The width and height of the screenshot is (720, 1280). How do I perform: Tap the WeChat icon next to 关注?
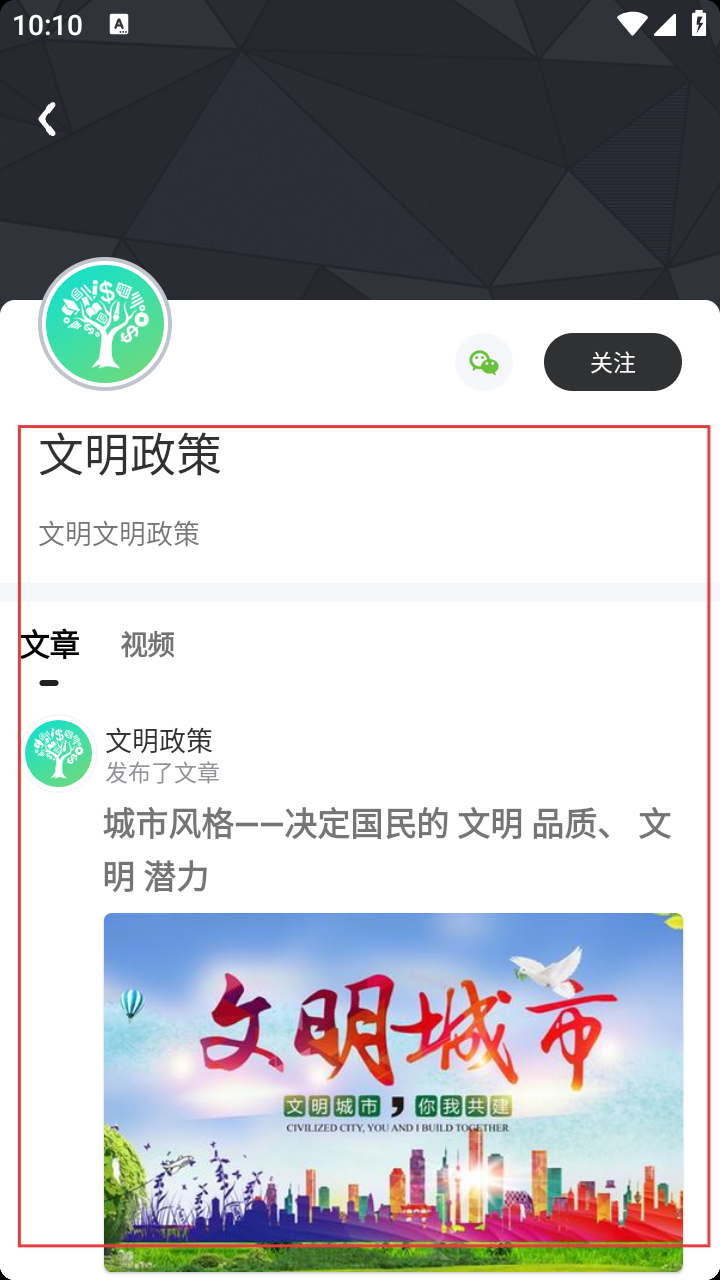(484, 362)
